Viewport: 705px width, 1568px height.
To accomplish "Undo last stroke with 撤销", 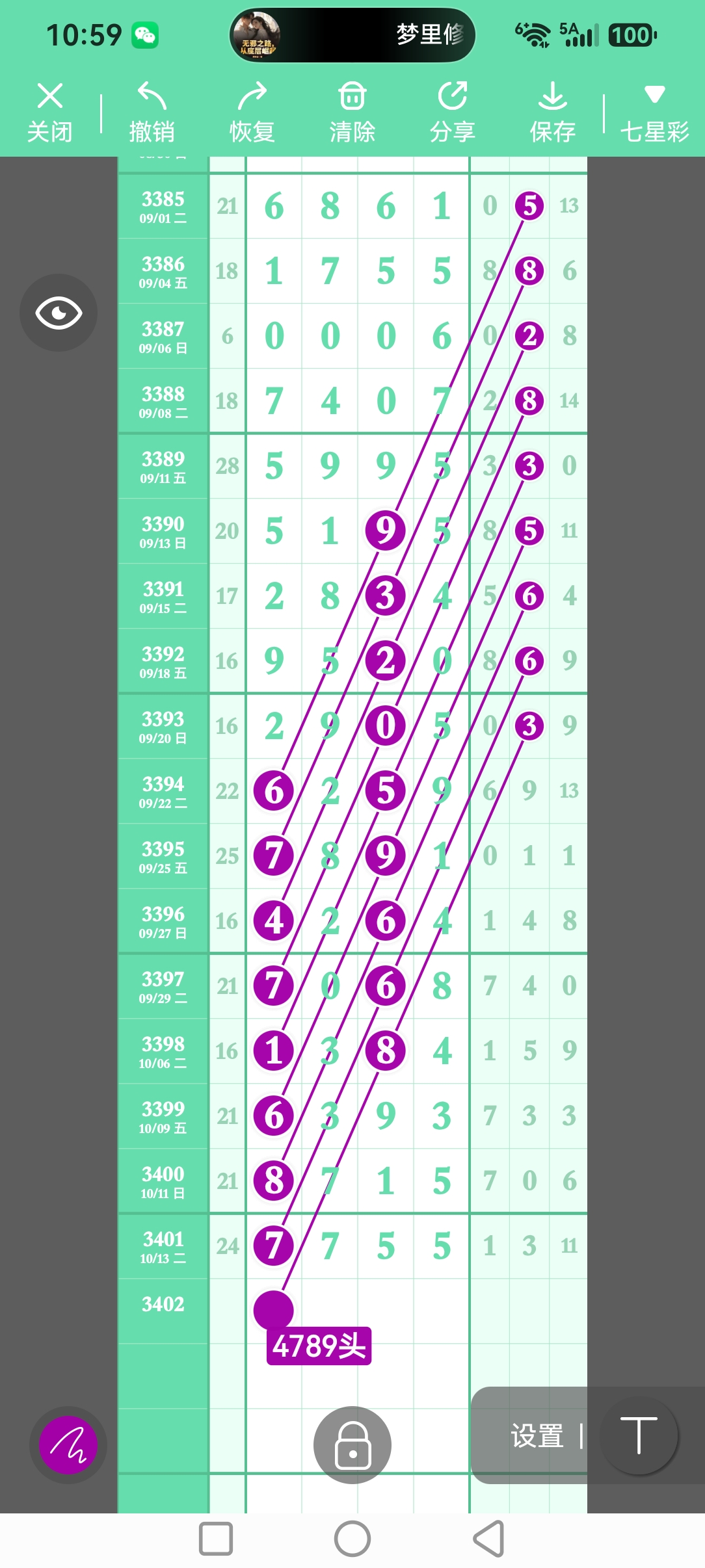I will pyautogui.click(x=152, y=112).
